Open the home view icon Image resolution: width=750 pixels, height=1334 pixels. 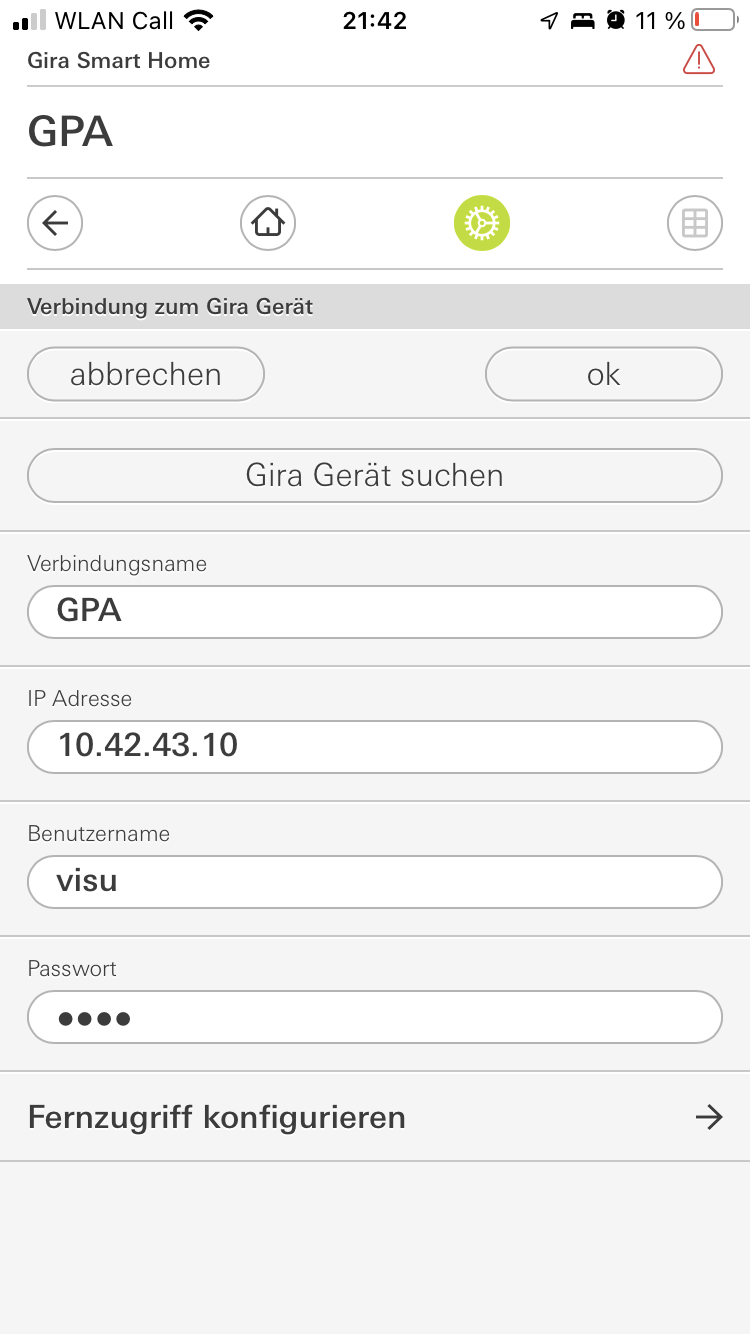[x=268, y=223]
